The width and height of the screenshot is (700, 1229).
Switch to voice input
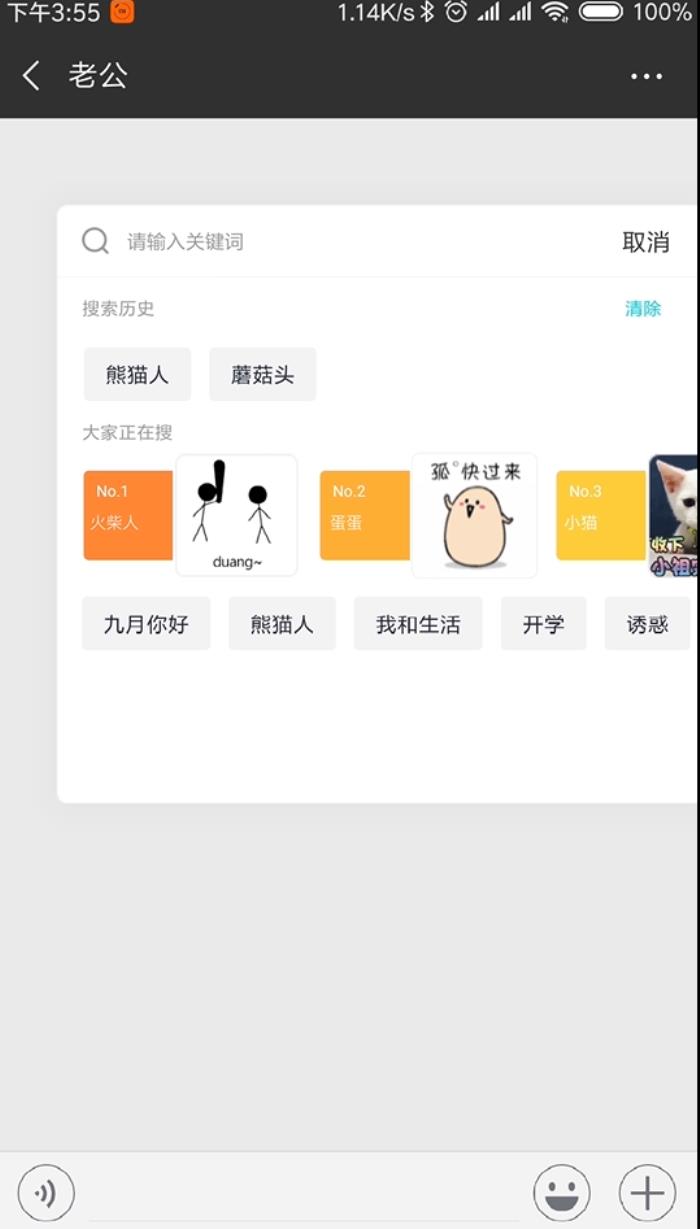46,1193
